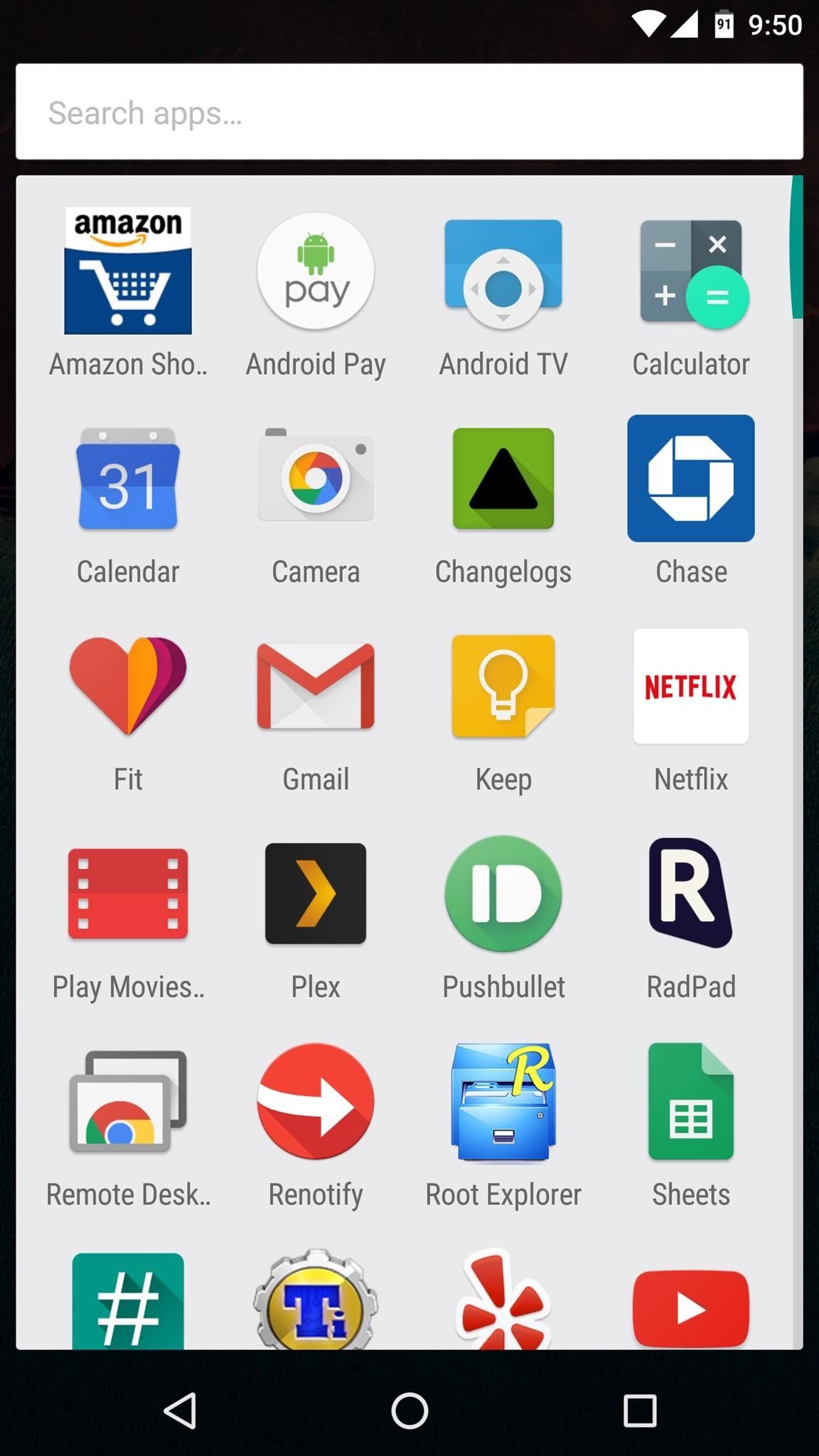Open the Changelogs app
This screenshot has height=1456, width=819.
(503, 478)
